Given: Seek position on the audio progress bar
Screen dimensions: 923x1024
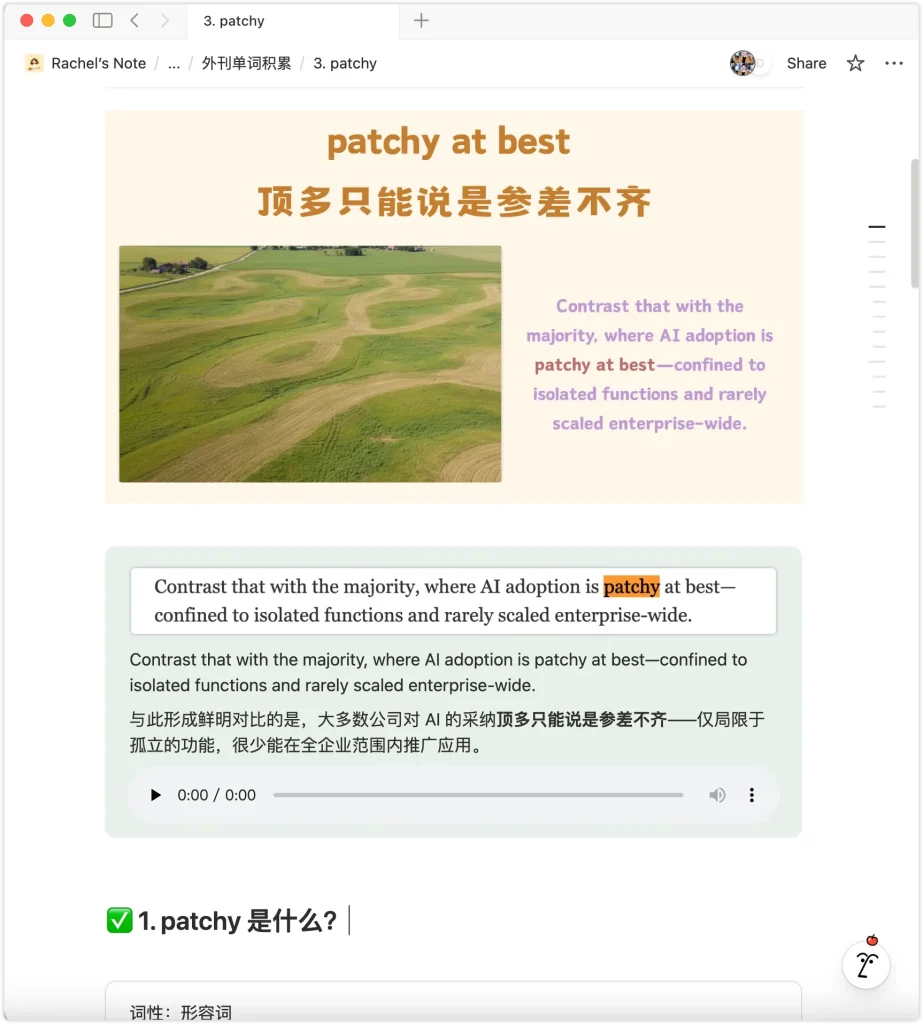Looking at the screenshot, I should (x=480, y=795).
